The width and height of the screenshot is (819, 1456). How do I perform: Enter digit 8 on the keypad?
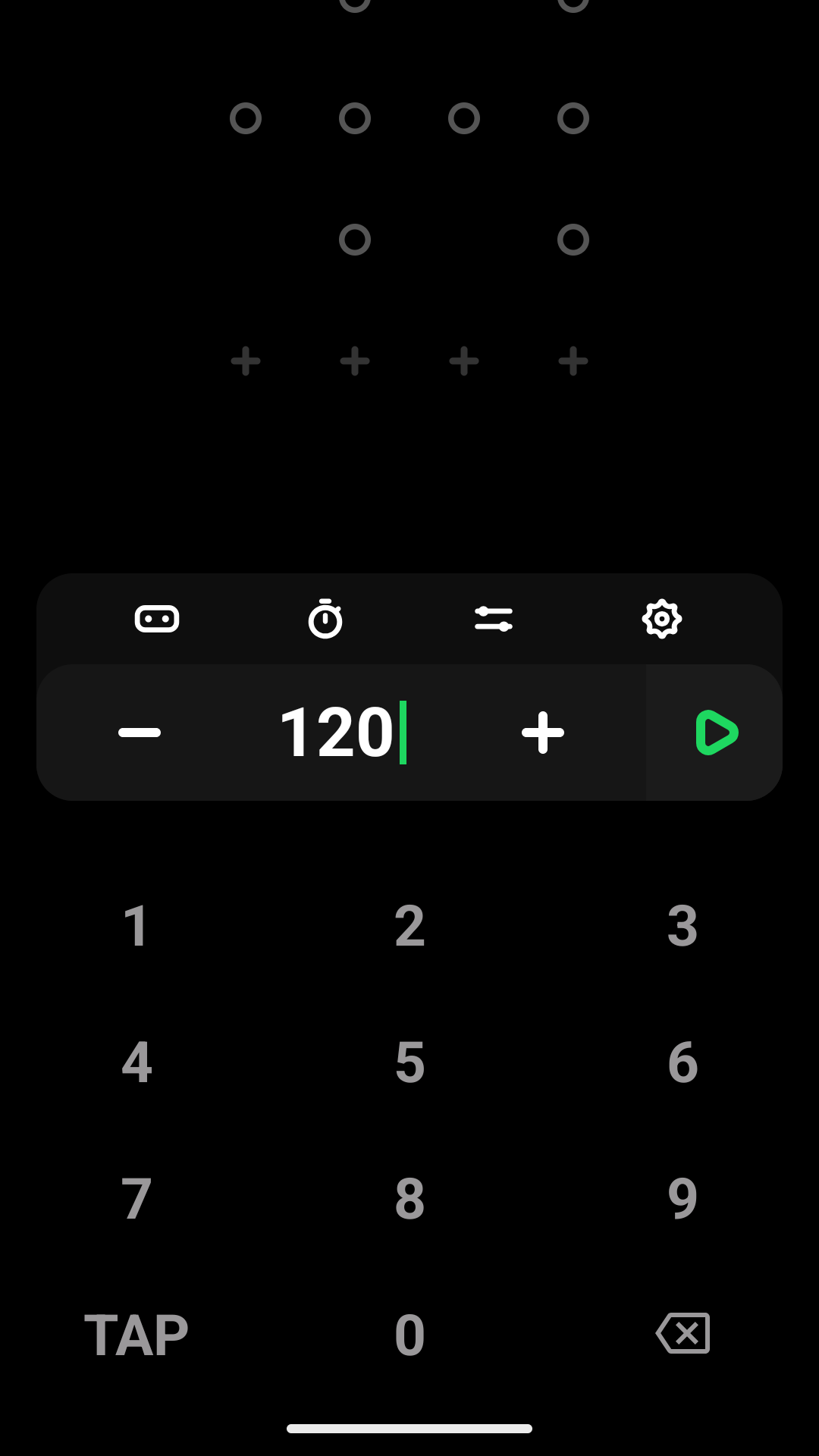coord(409,1199)
